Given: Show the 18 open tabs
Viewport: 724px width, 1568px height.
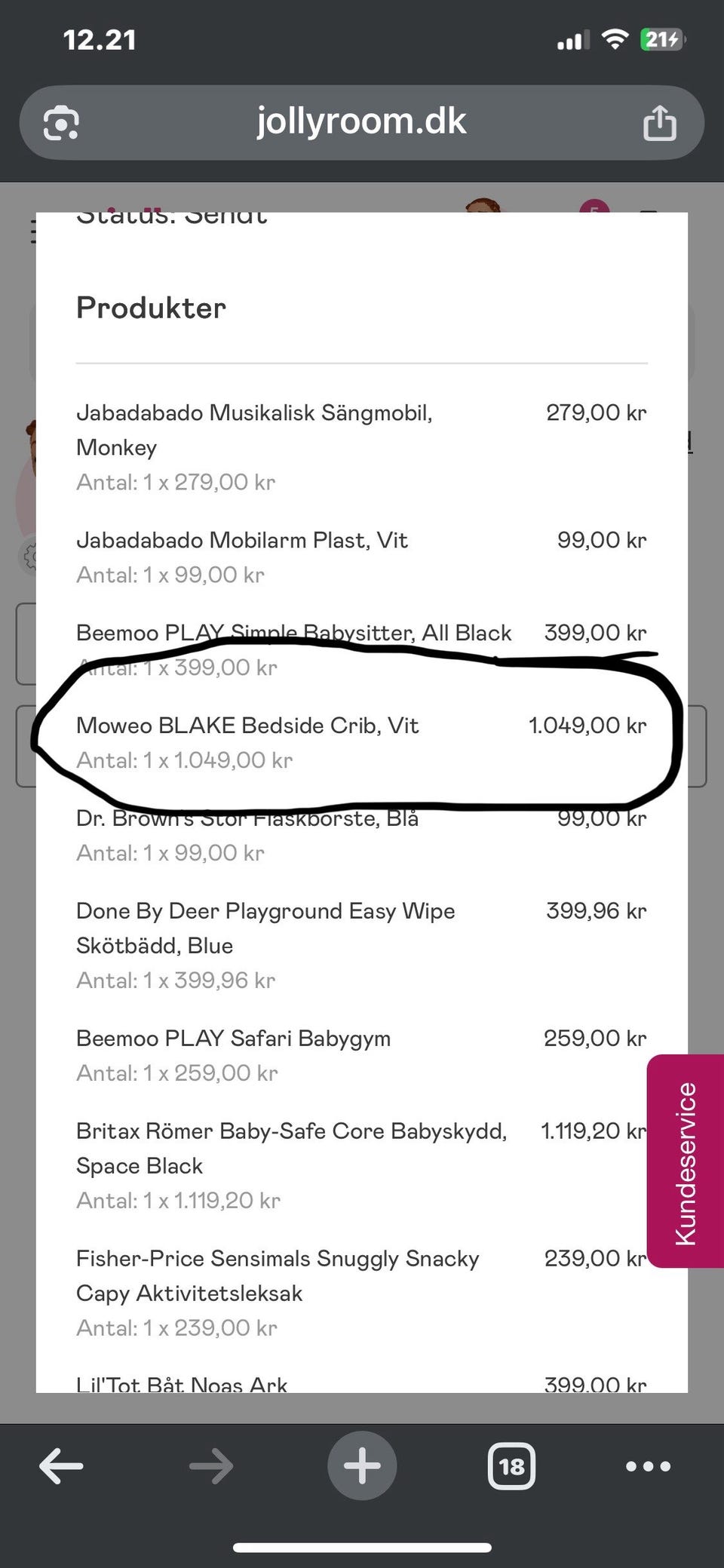Looking at the screenshot, I should (x=511, y=1466).
